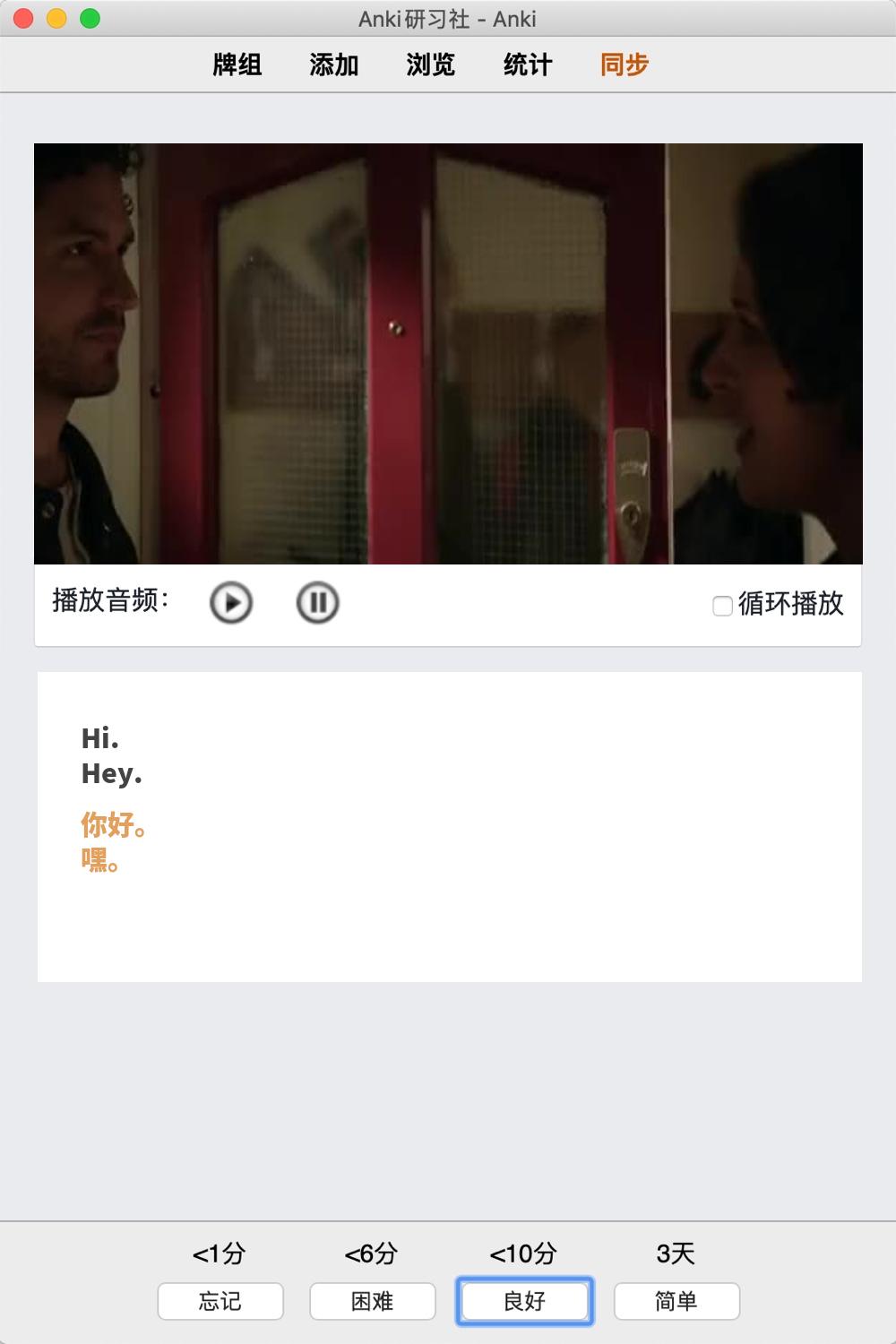Rate the card as 困难

(373, 1301)
